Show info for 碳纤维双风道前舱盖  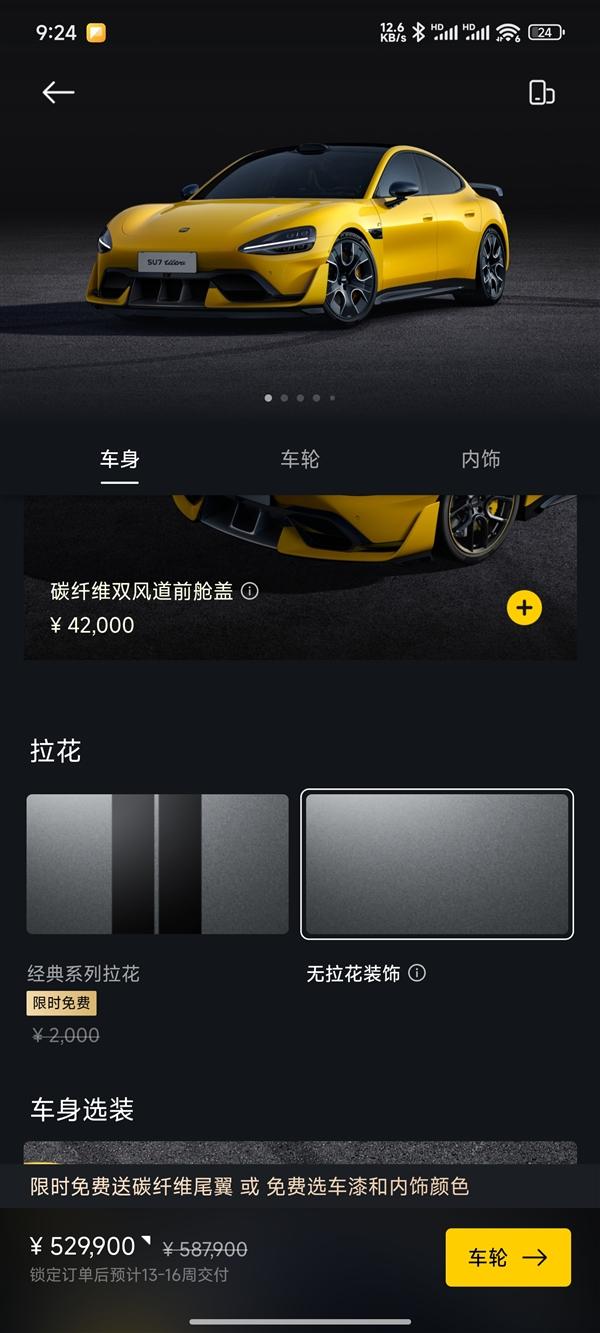[x=250, y=591]
